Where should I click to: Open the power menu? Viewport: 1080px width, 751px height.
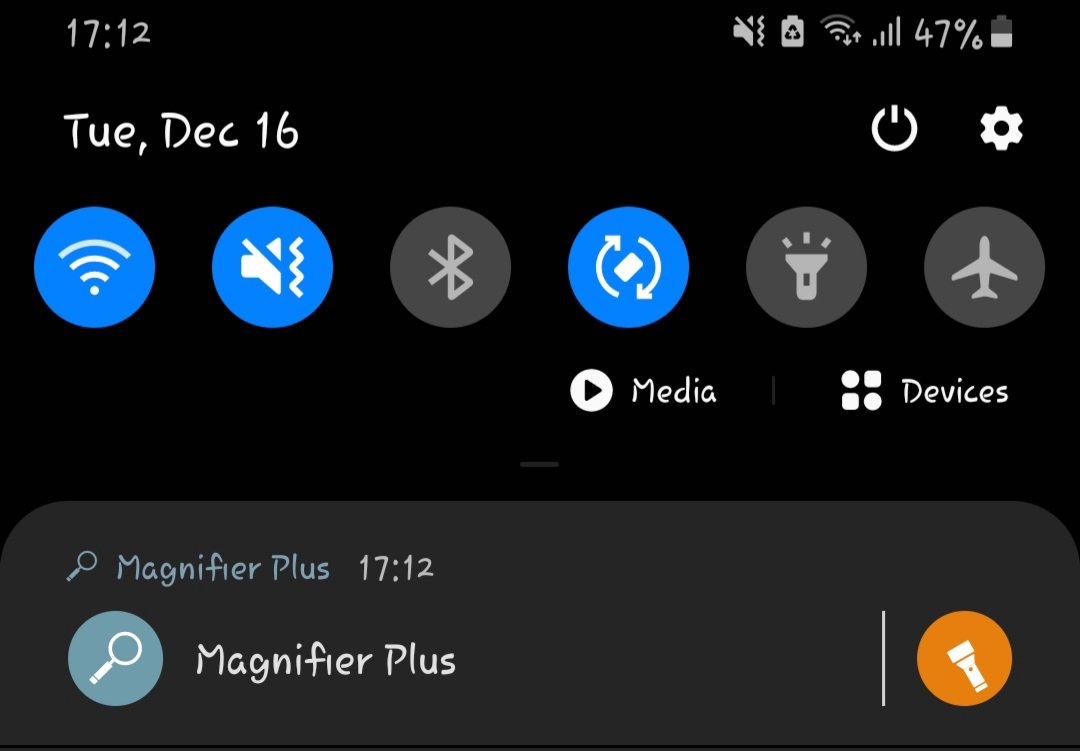coord(894,130)
